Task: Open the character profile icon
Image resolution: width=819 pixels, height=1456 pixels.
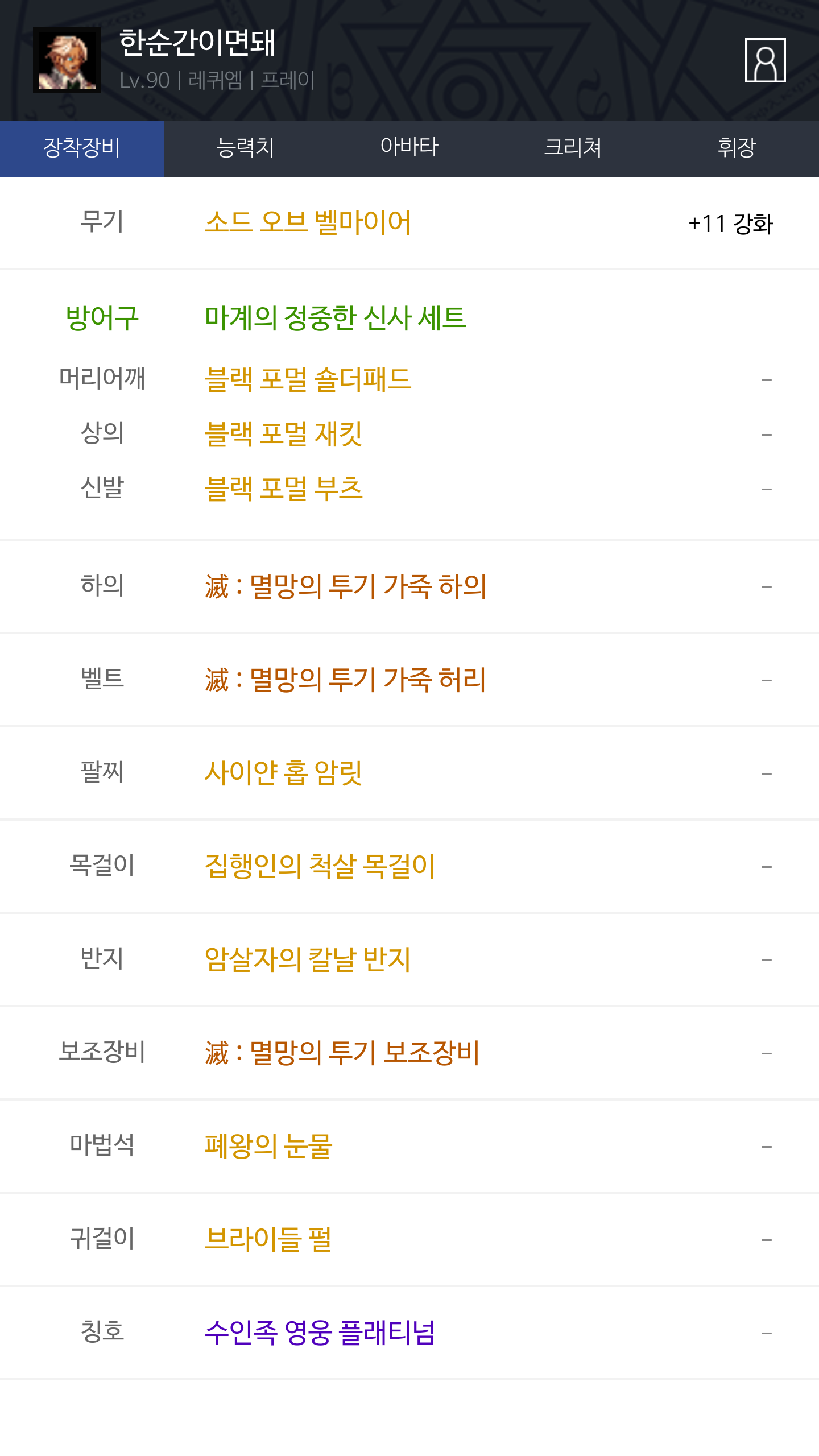Action: (x=765, y=60)
